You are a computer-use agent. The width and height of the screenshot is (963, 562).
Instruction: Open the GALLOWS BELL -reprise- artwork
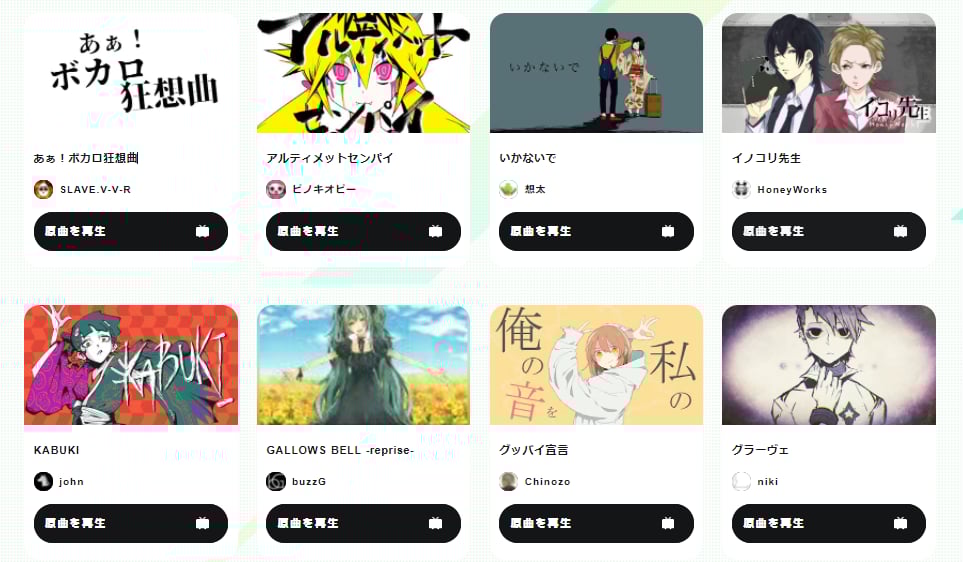point(363,365)
